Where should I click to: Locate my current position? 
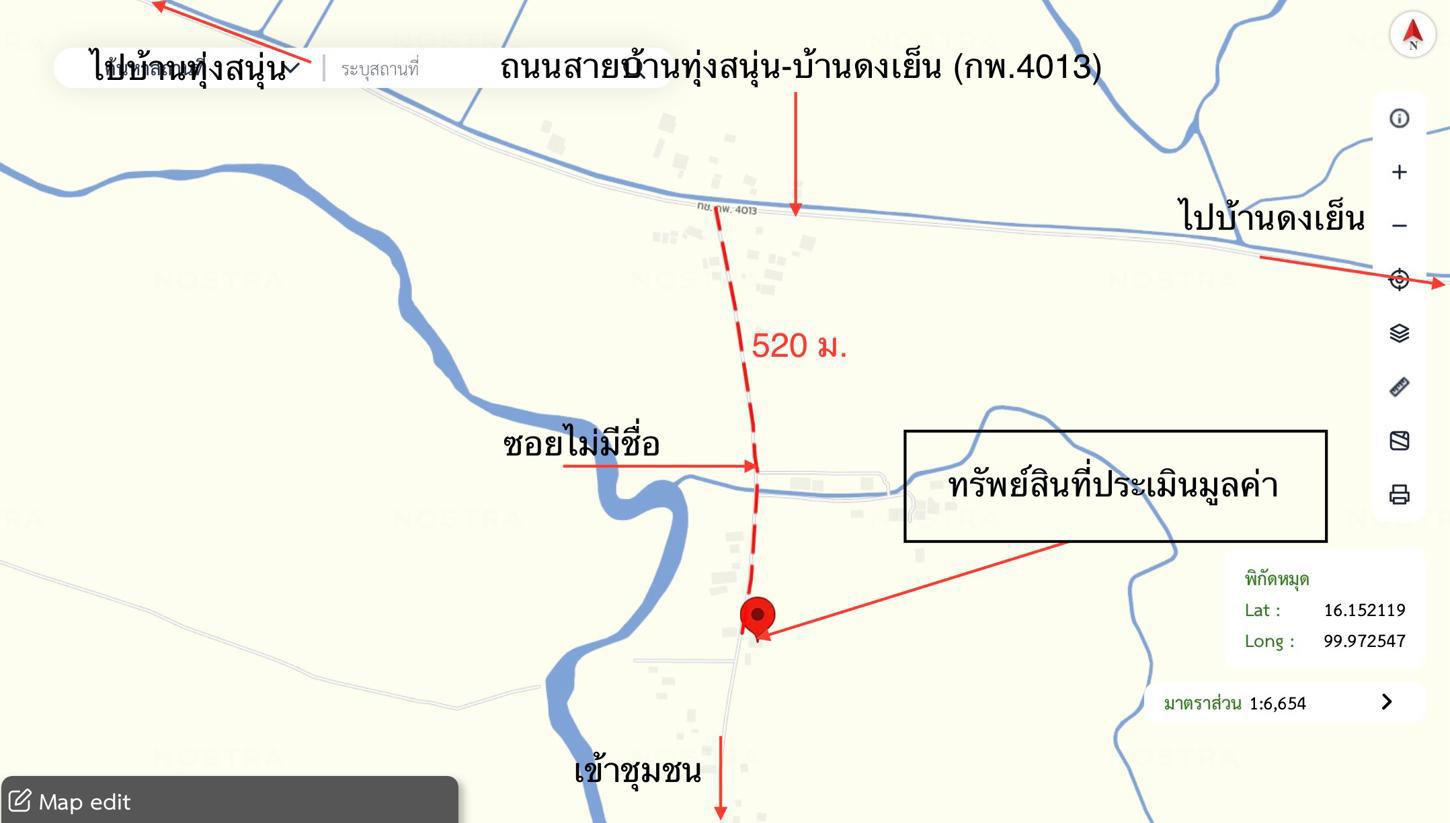[x=1399, y=279]
